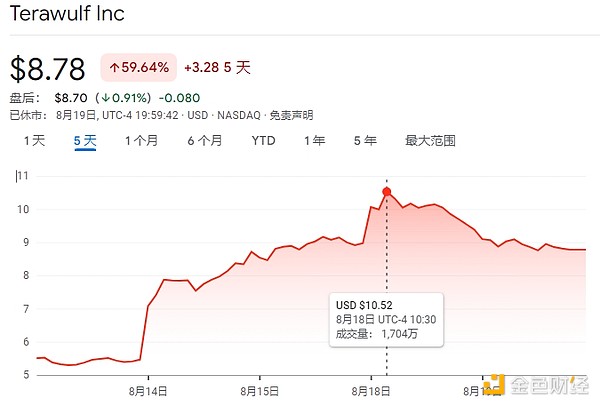
Task: Select the YTD range tab
Action: pos(263,141)
